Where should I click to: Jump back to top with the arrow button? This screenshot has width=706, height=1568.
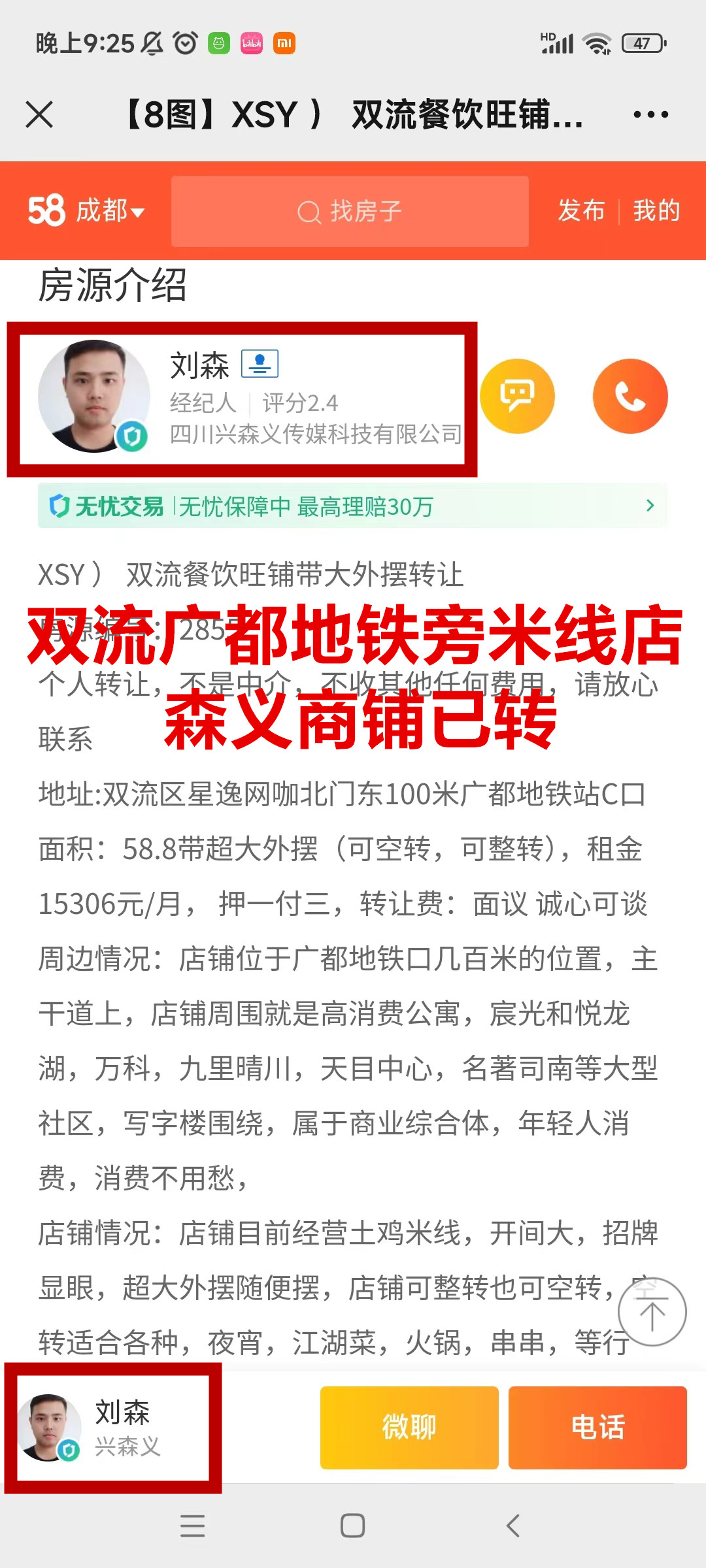pos(652,1312)
